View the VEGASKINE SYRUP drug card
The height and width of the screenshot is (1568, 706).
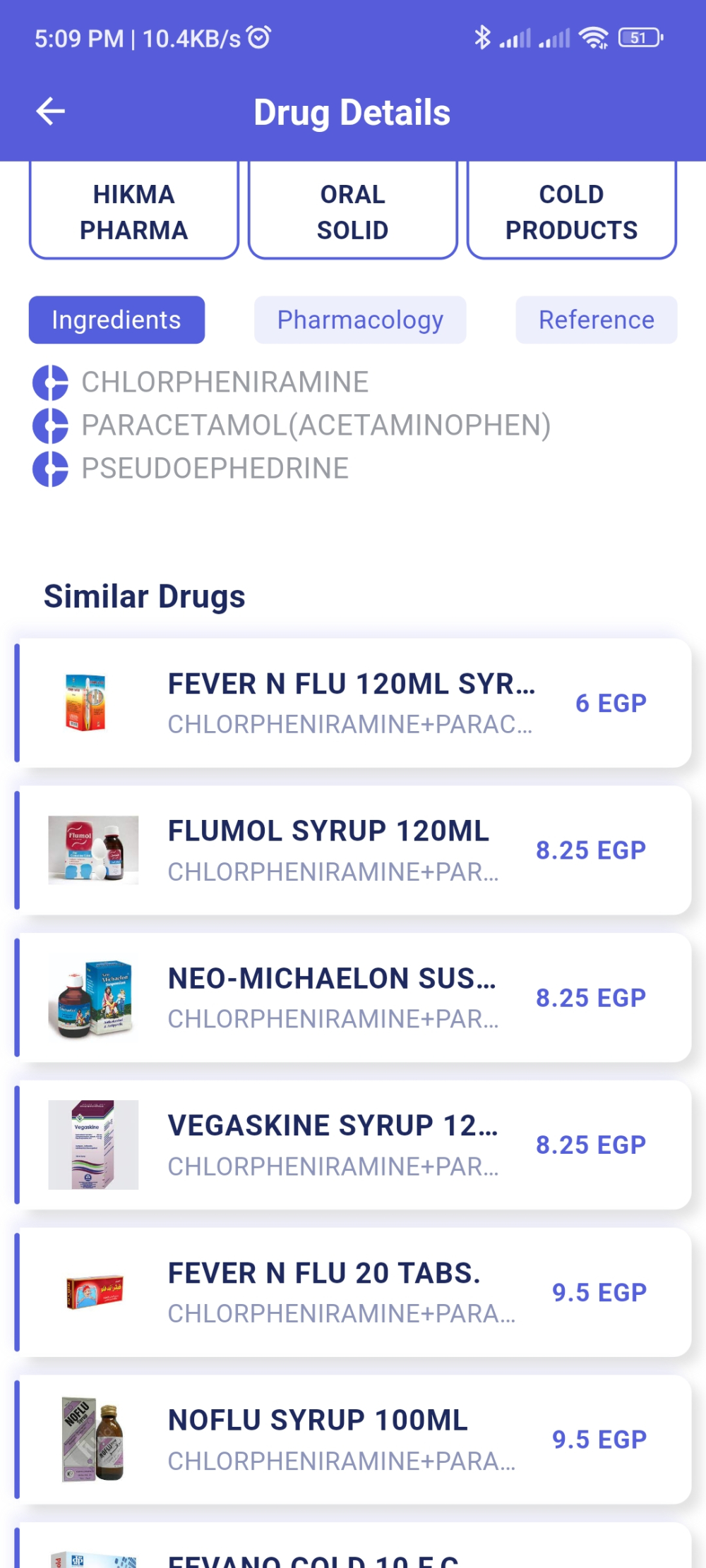[353, 1145]
